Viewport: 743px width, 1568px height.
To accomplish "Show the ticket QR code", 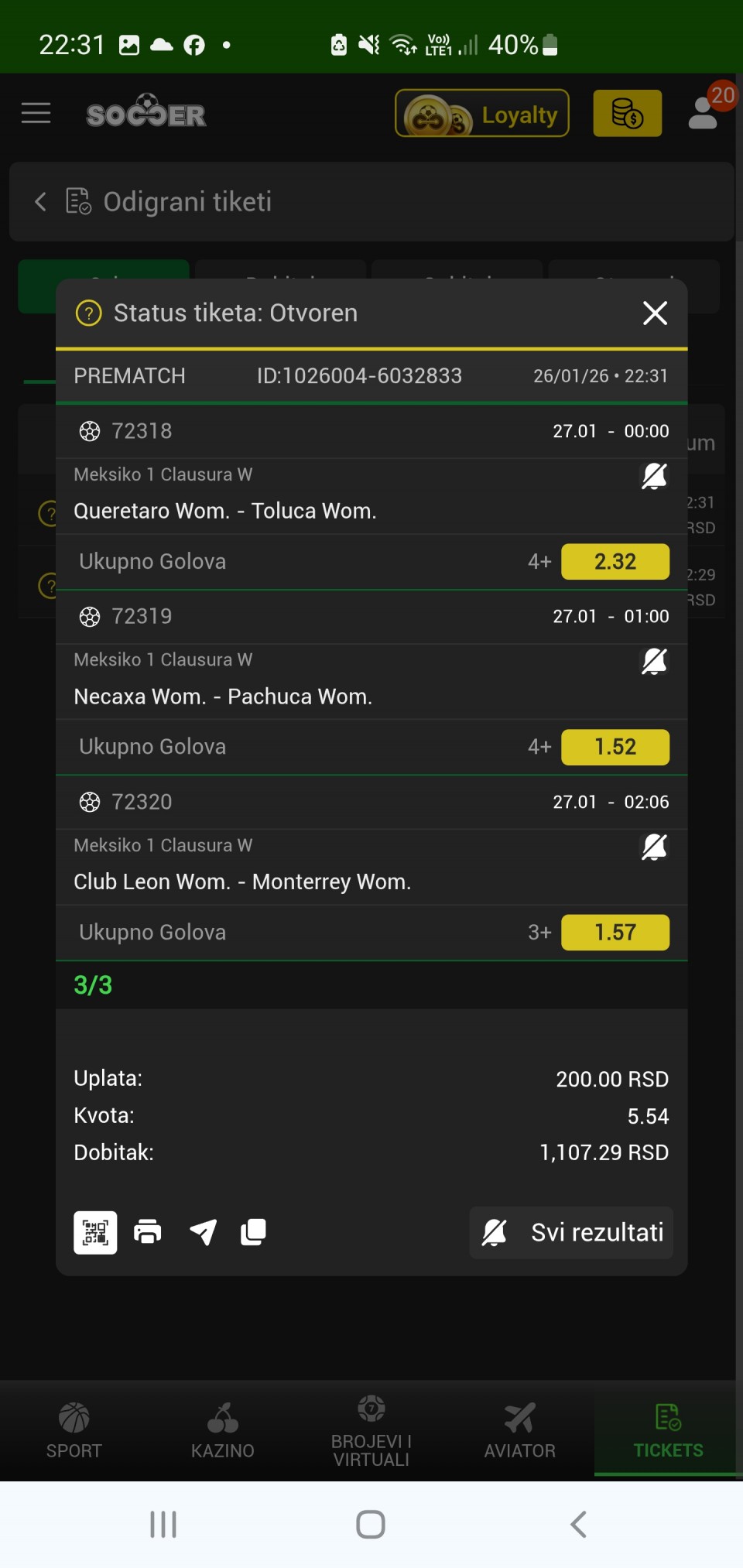I will 95,1232.
